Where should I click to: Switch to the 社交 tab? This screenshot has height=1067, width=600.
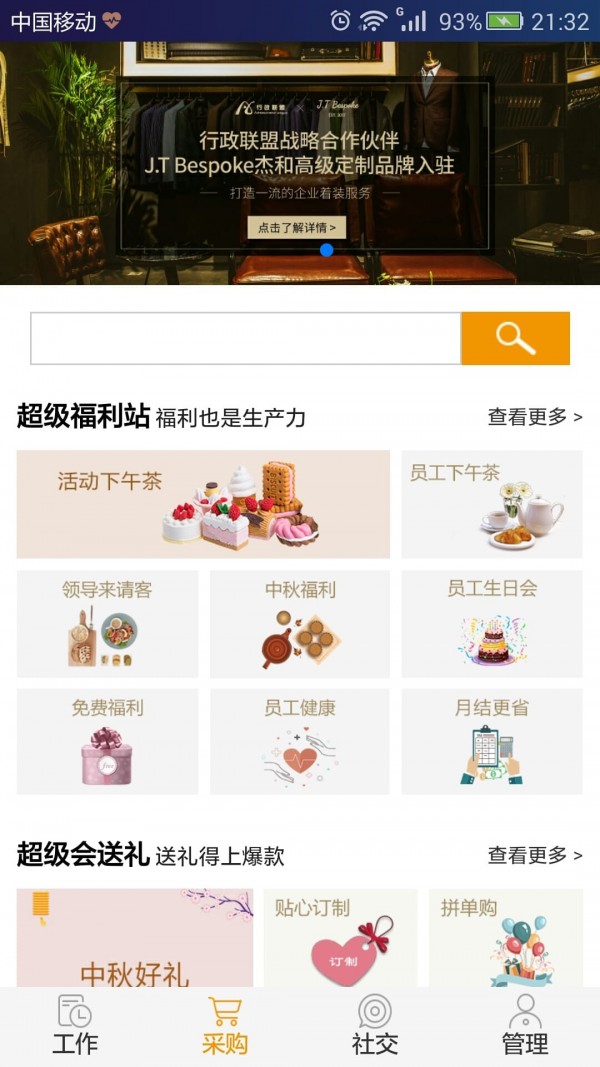click(x=375, y=1026)
